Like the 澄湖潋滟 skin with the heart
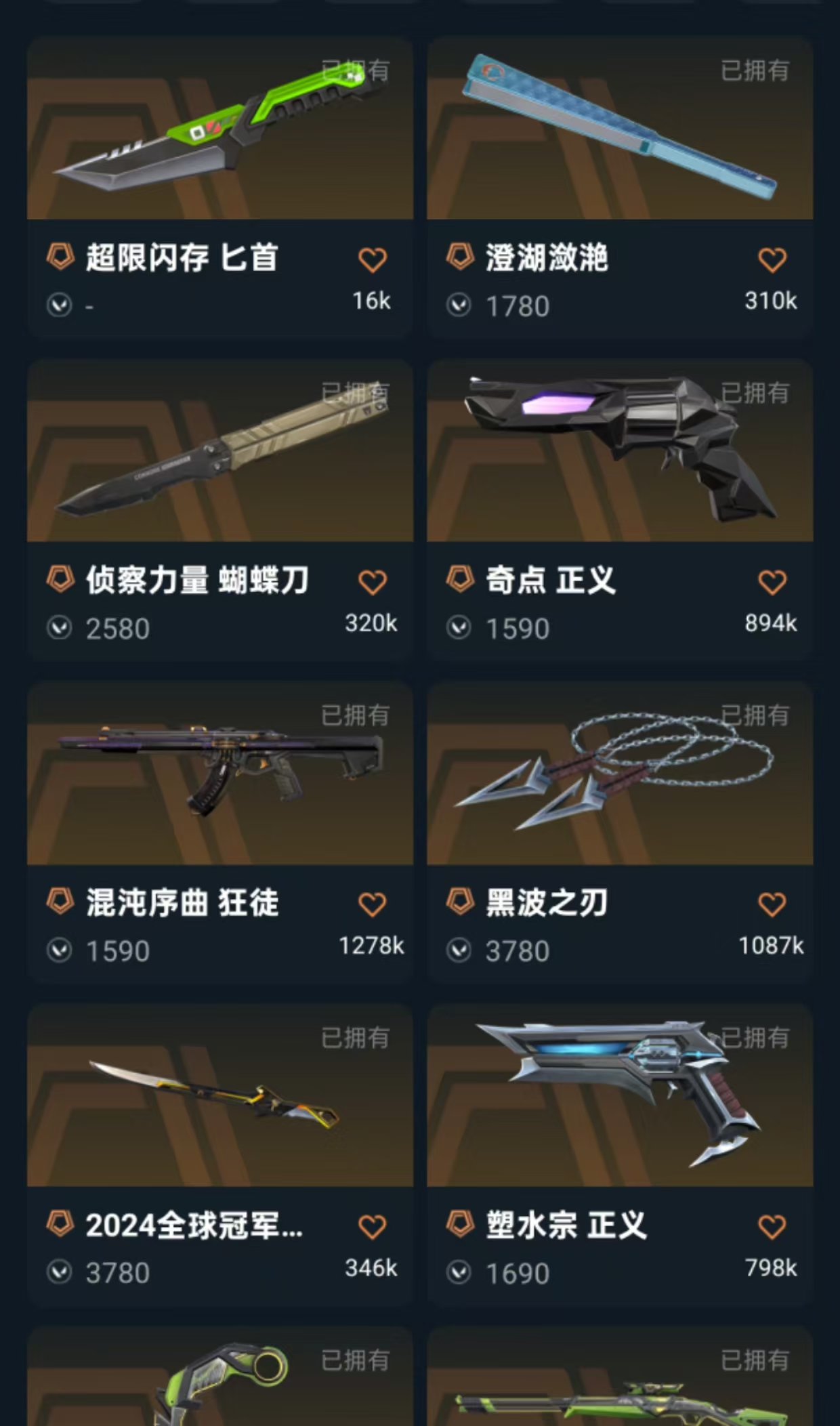Screen dimensions: 840x1426 (x=772, y=259)
